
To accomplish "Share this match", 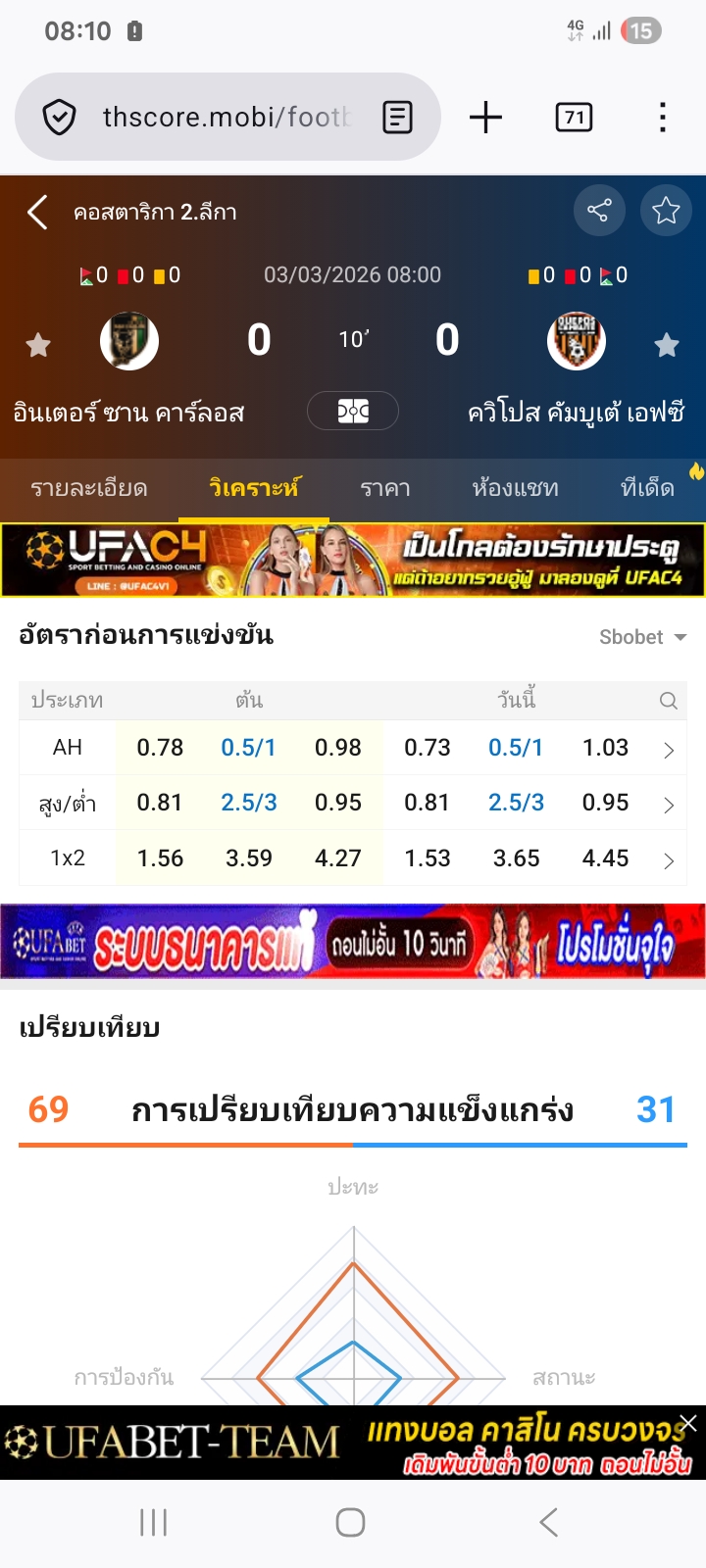I will point(598,210).
